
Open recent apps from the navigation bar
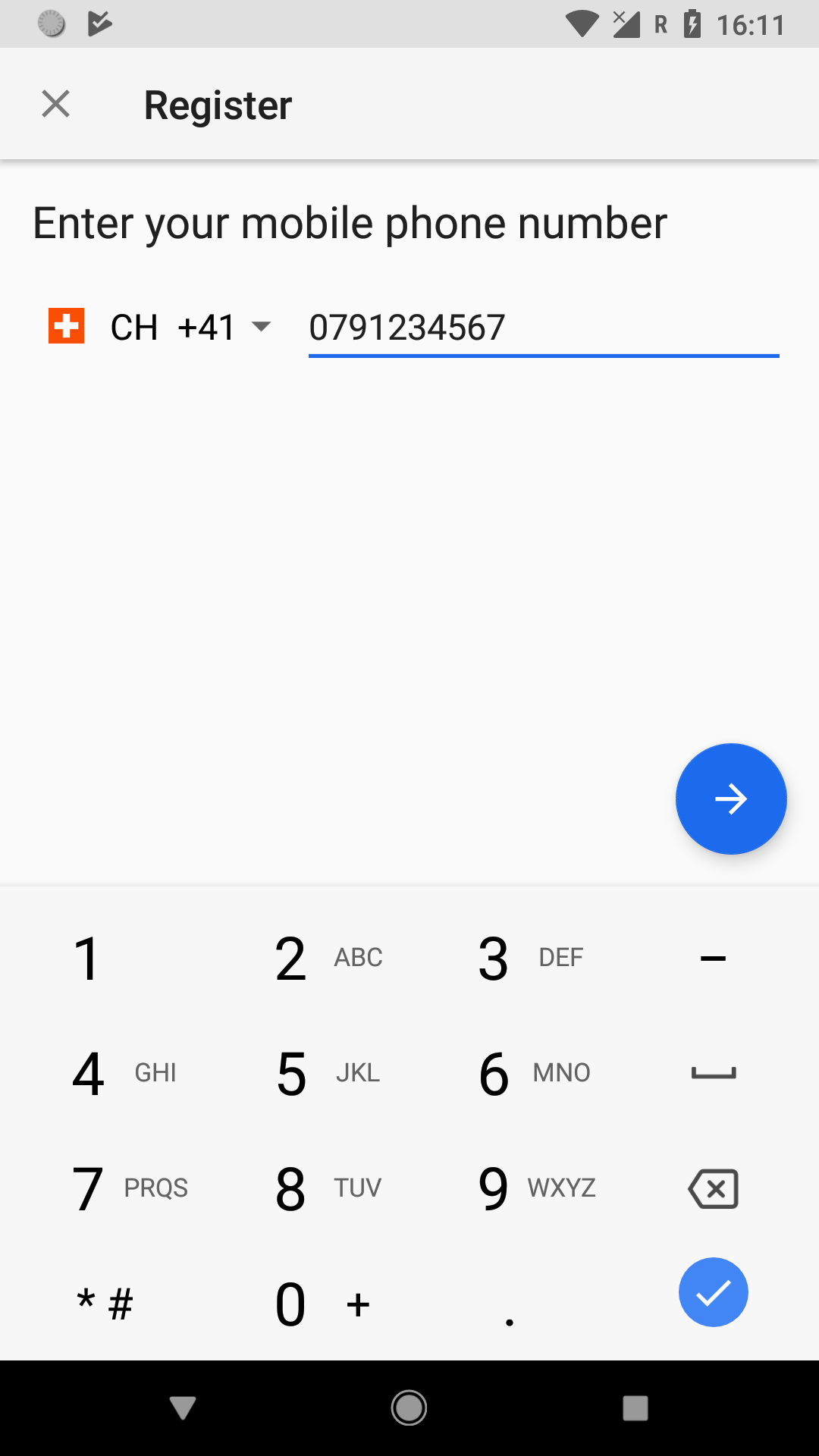635,1408
